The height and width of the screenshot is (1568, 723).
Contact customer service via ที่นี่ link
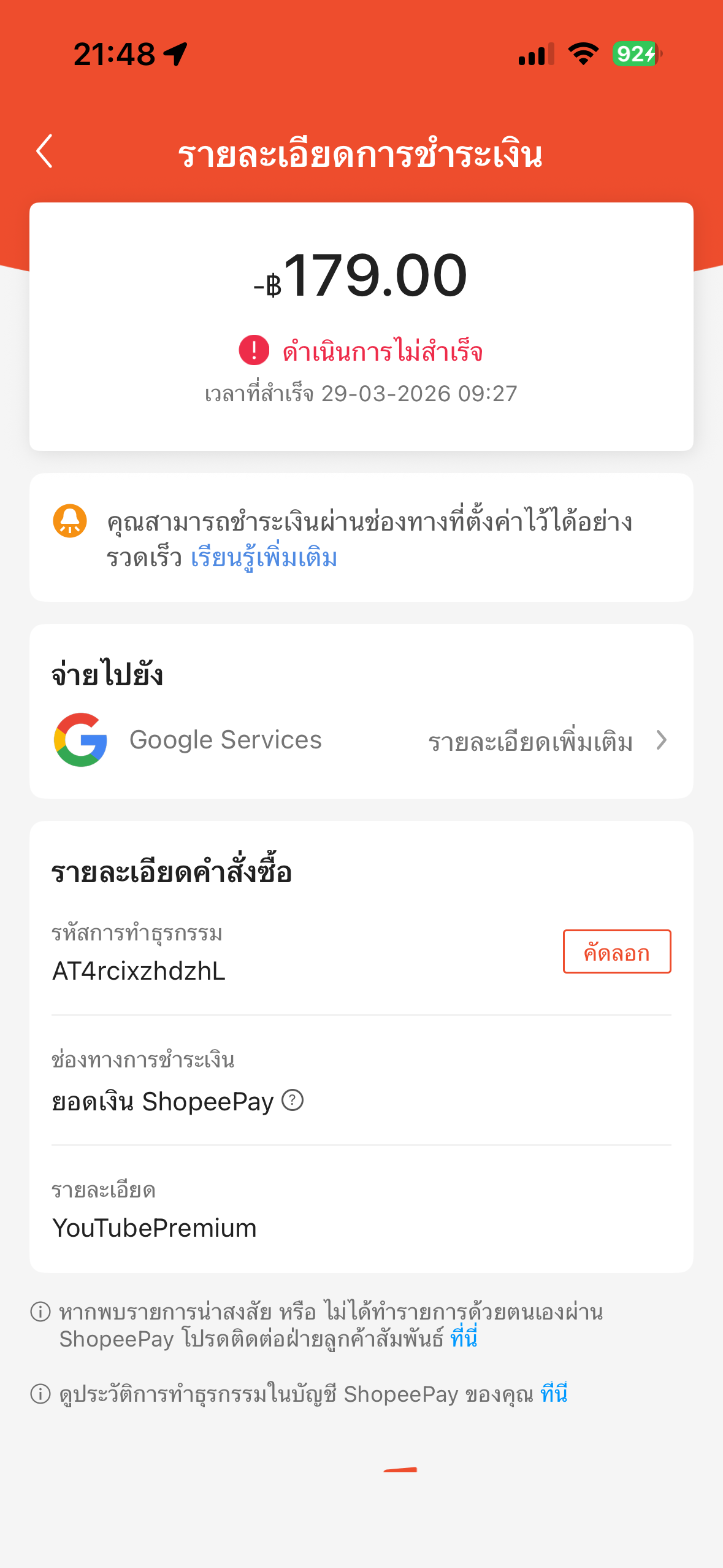click(464, 1339)
